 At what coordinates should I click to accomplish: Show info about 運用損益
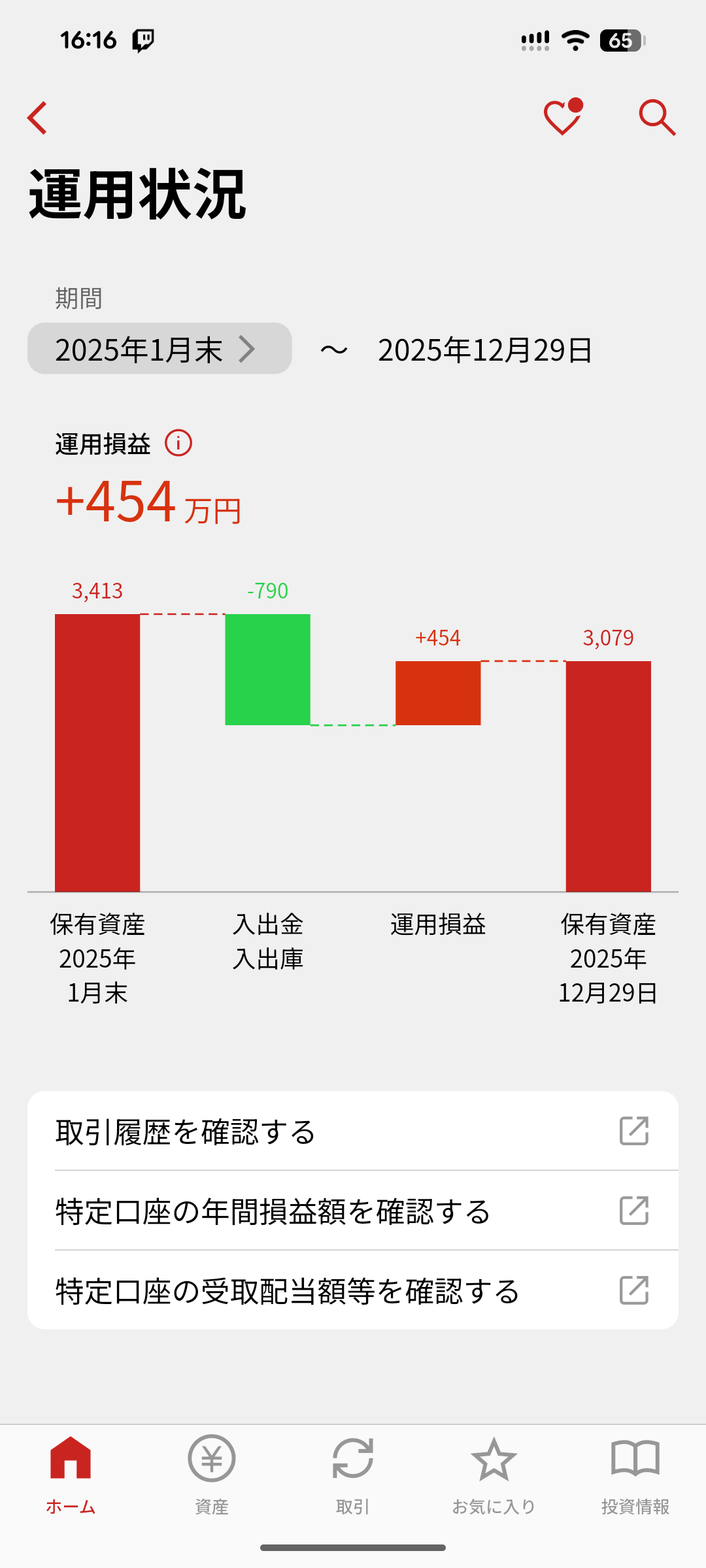tap(178, 444)
